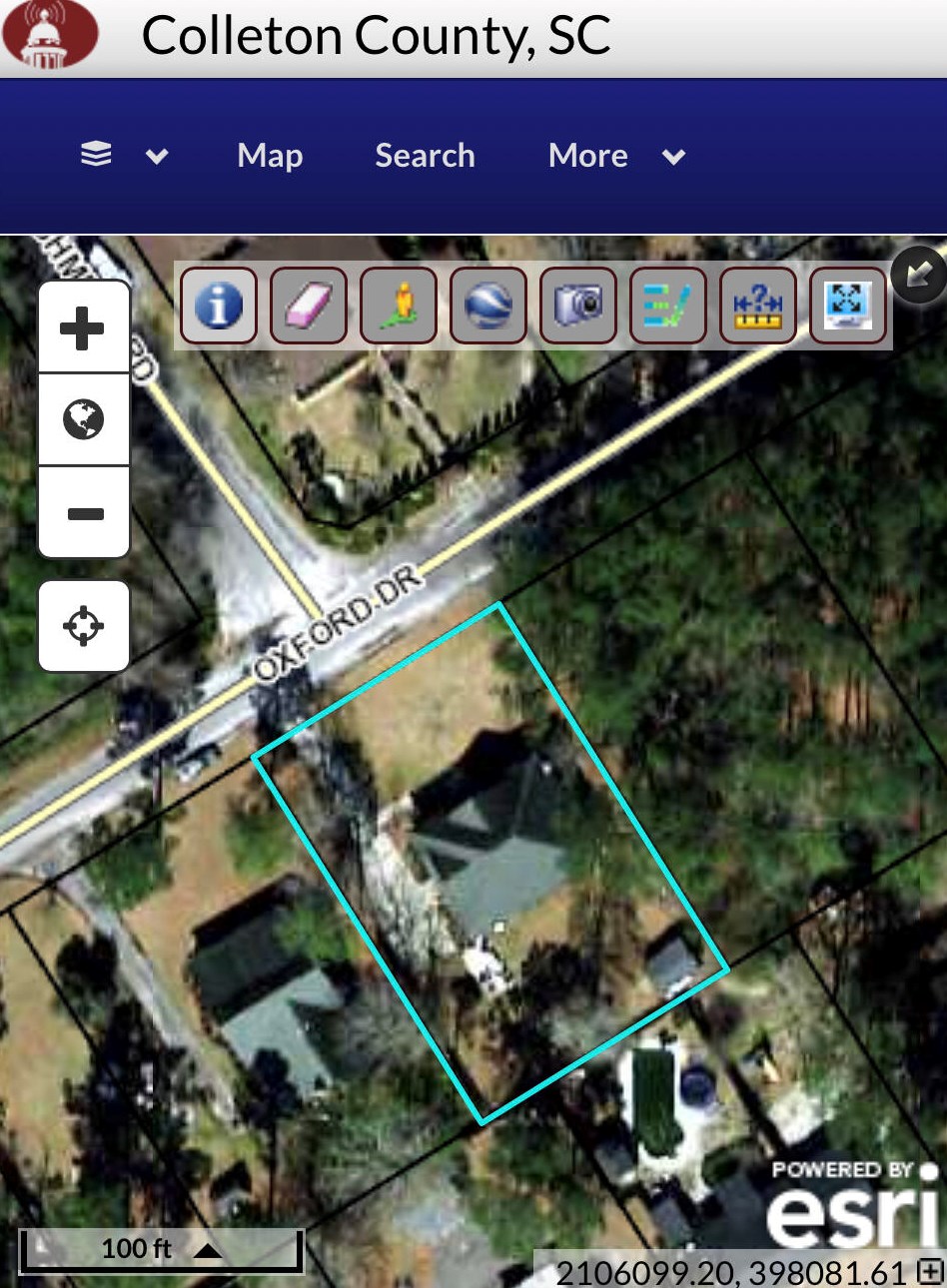
Task: Select the measure distance tool
Action: pos(758,305)
